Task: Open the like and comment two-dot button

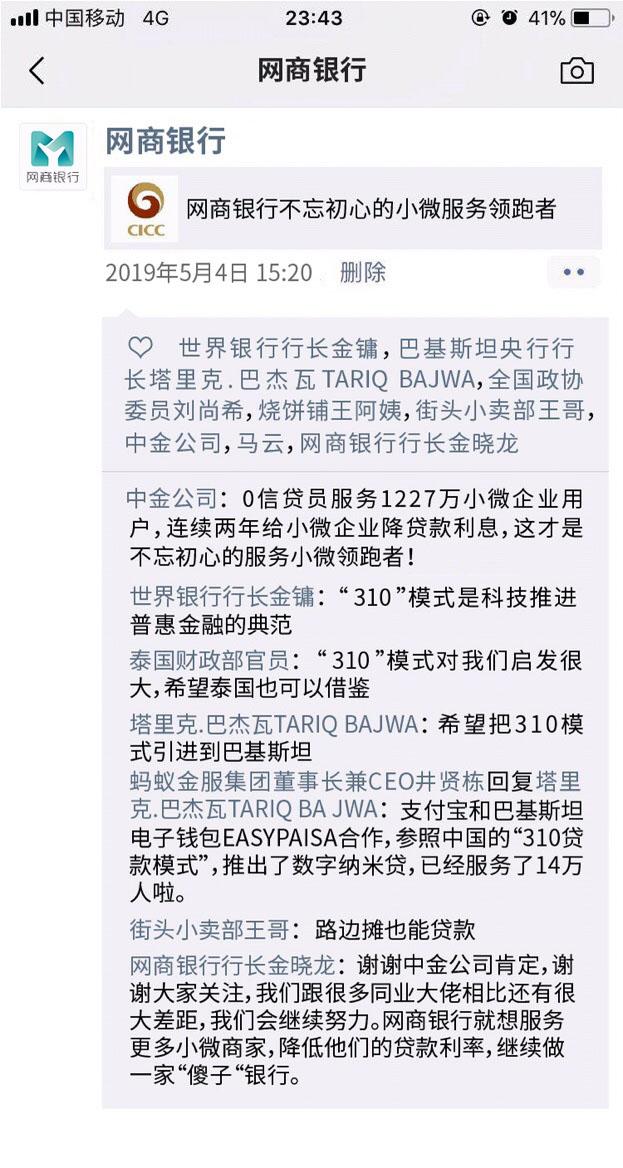Action: click(x=573, y=272)
